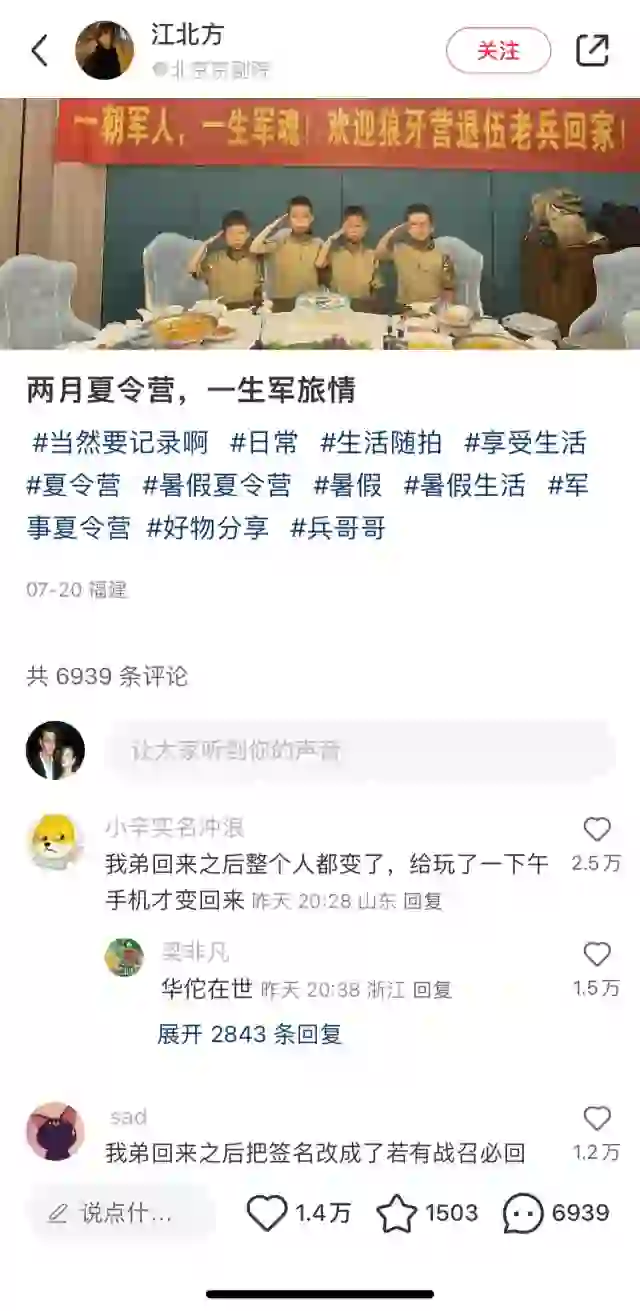Like 栗非凡's reply 华佗在世
Viewport: 640px width, 1311px height.
point(597,955)
